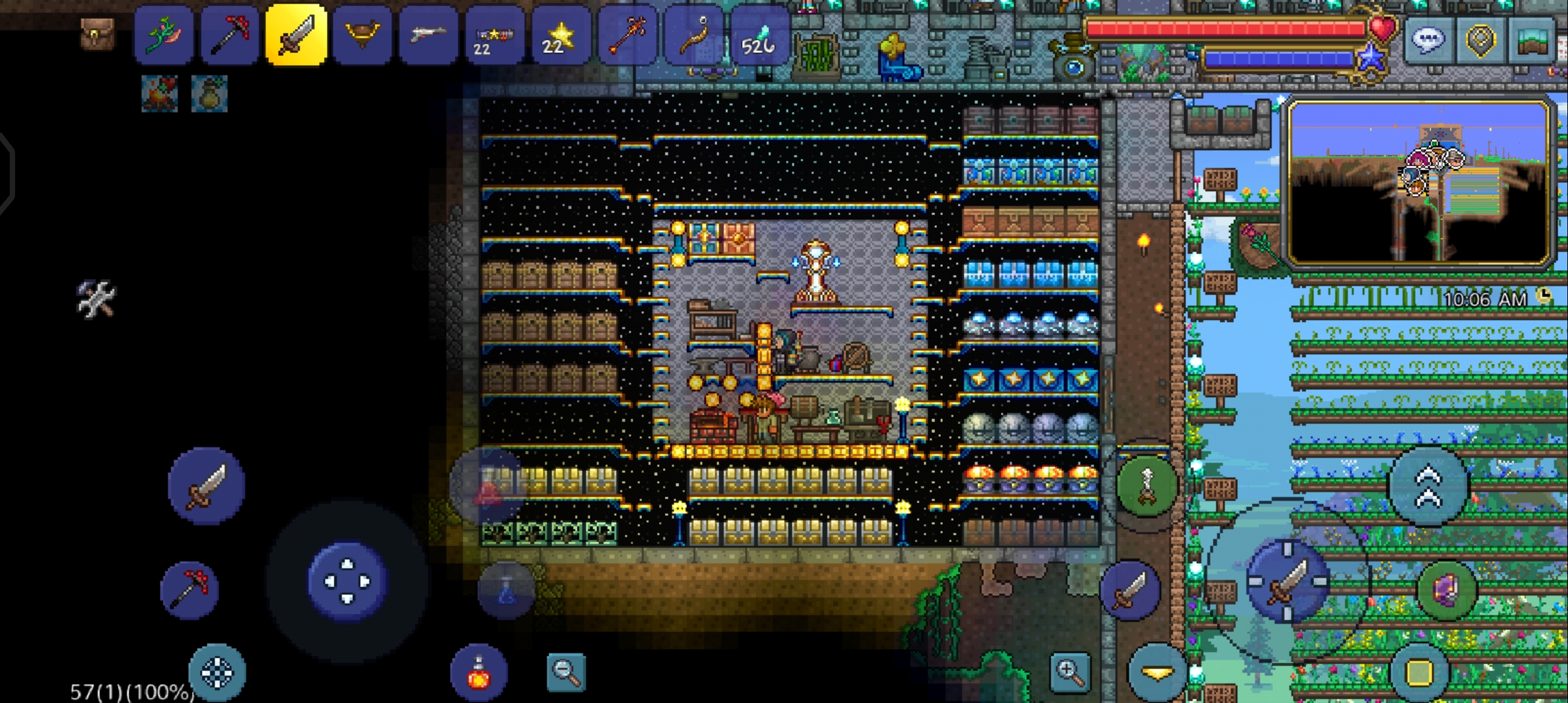Select the sword hotbar slot
The width and height of the screenshot is (1568, 703).
pyautogui.click(x=296, y=36)
